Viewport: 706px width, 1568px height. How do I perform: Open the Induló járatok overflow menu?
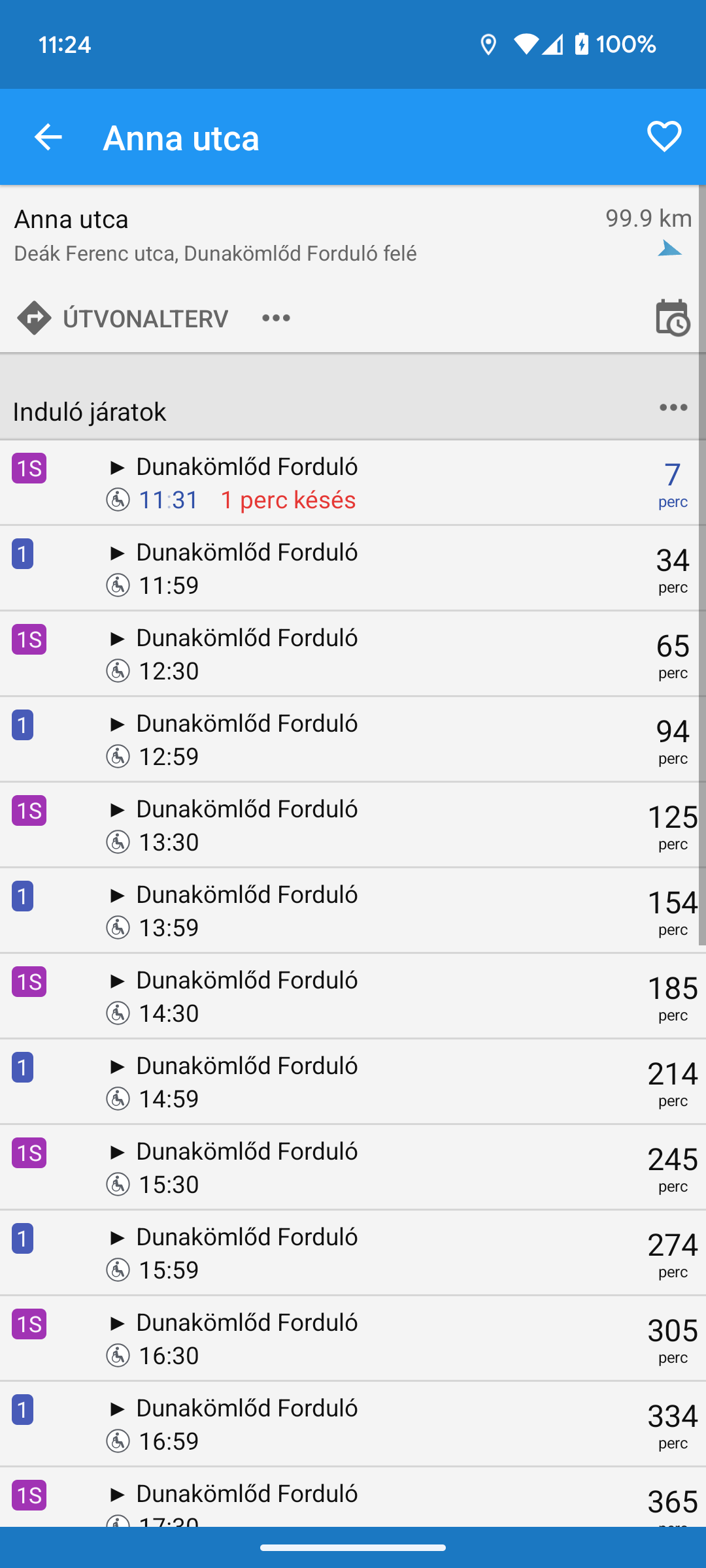point(673,408)
